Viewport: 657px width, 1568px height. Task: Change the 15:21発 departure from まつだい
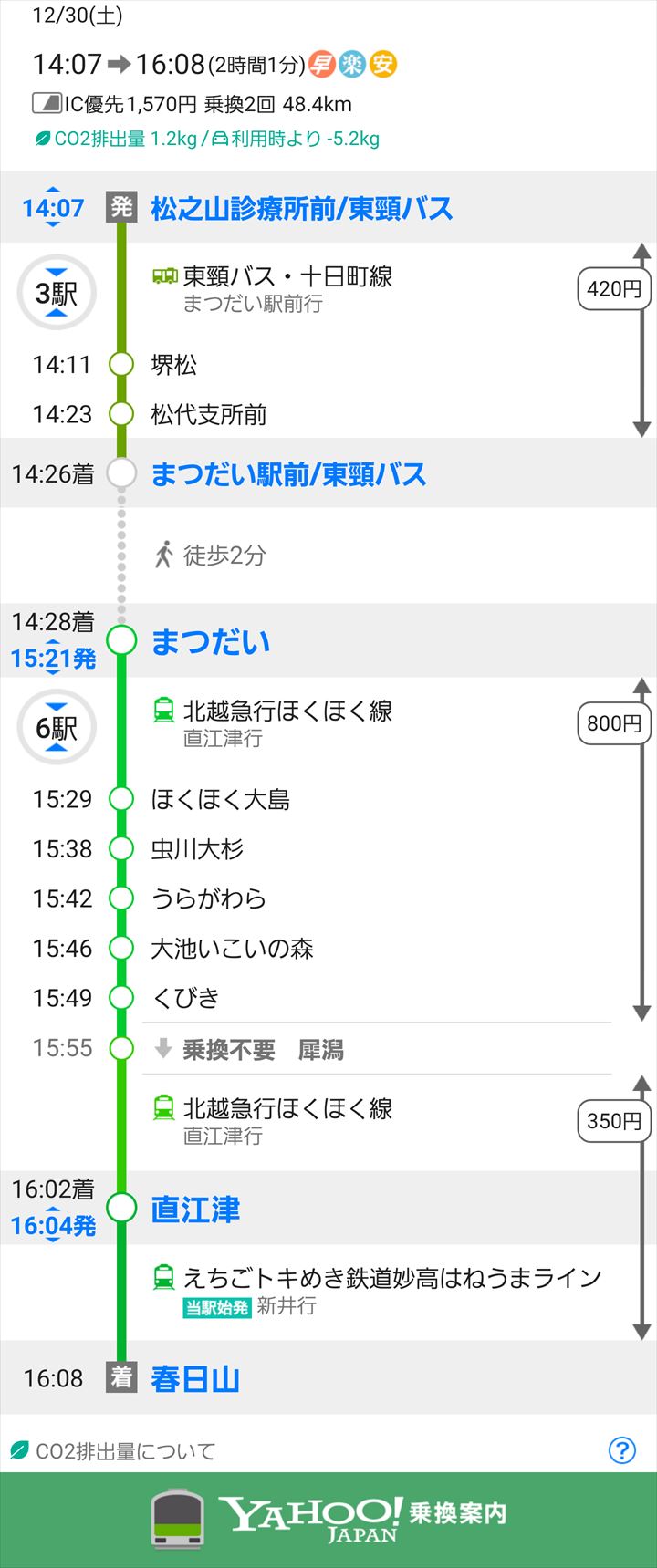tap(53, 658)
